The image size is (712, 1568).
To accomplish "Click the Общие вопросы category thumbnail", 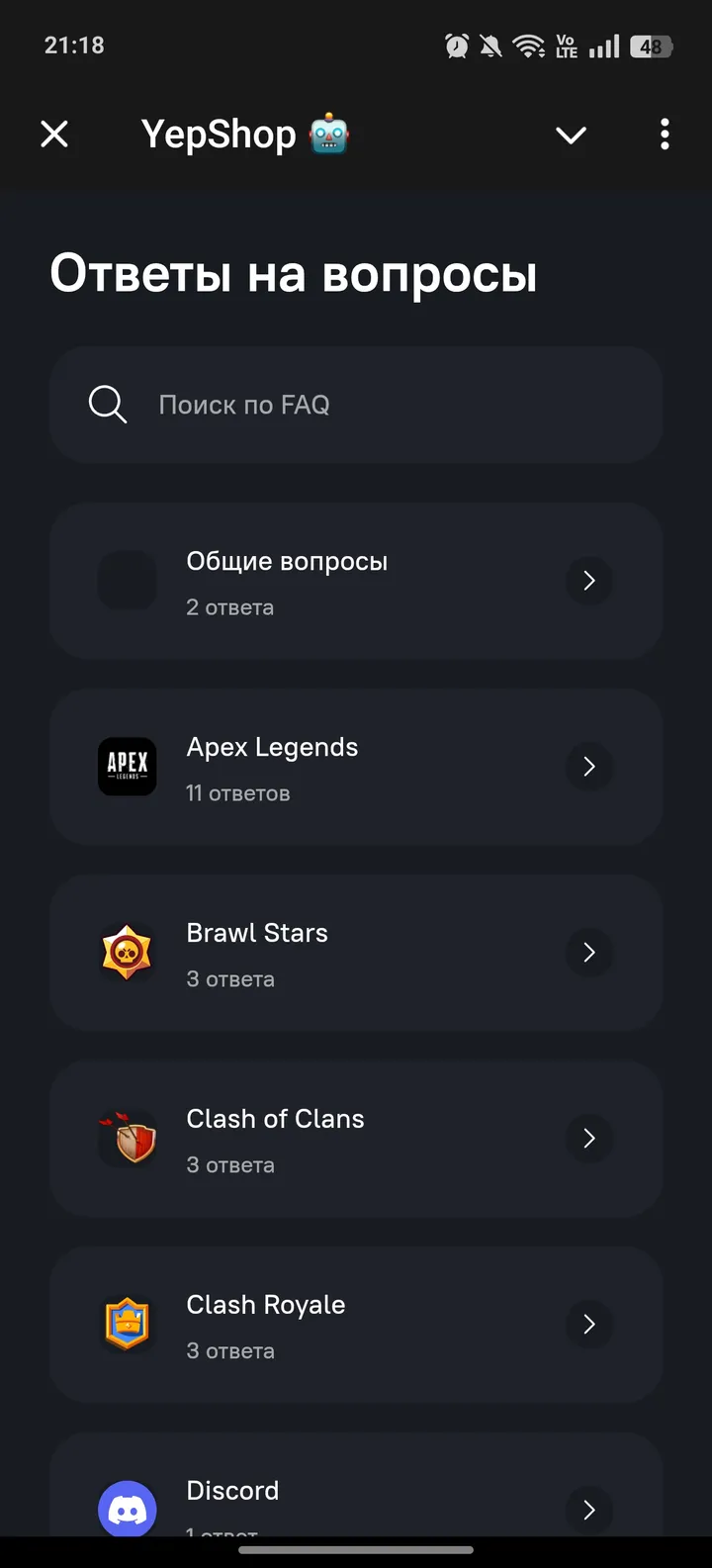I will (x=127, y=581).
